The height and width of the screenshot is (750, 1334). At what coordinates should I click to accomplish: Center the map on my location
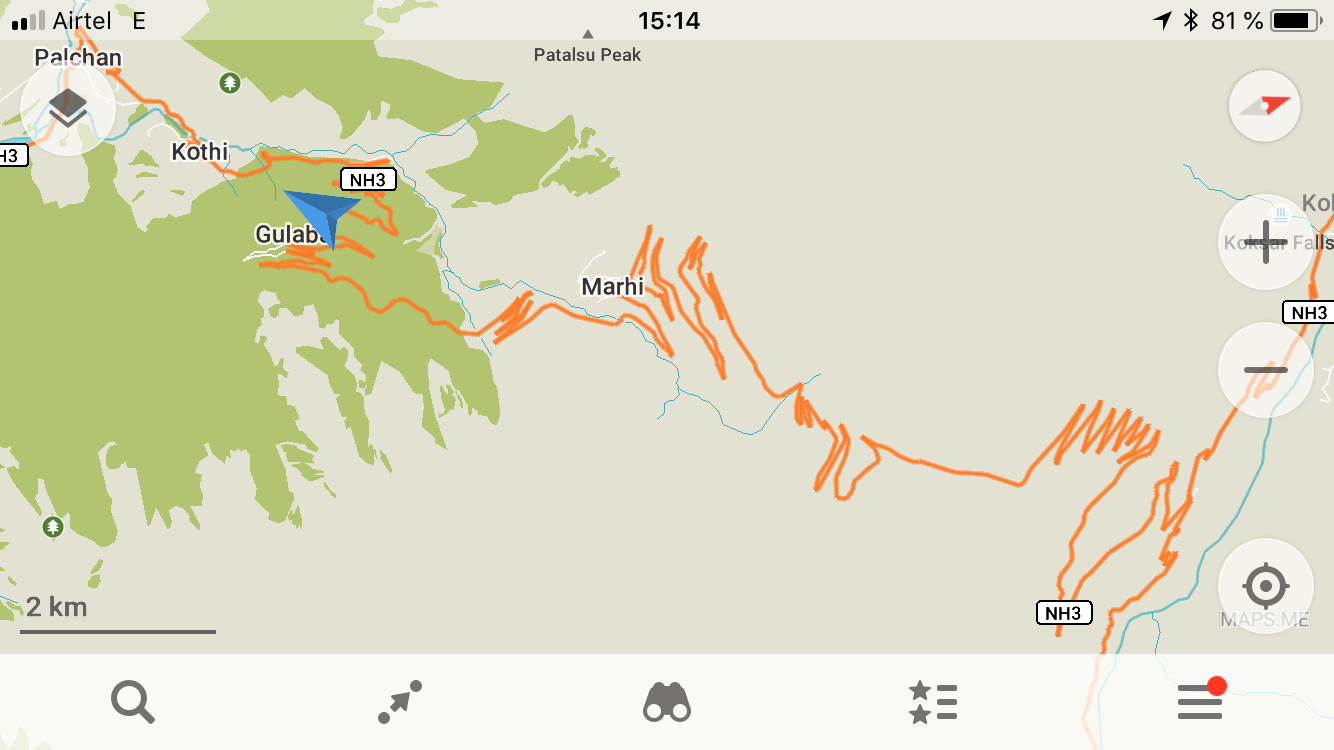(1265, 585)
